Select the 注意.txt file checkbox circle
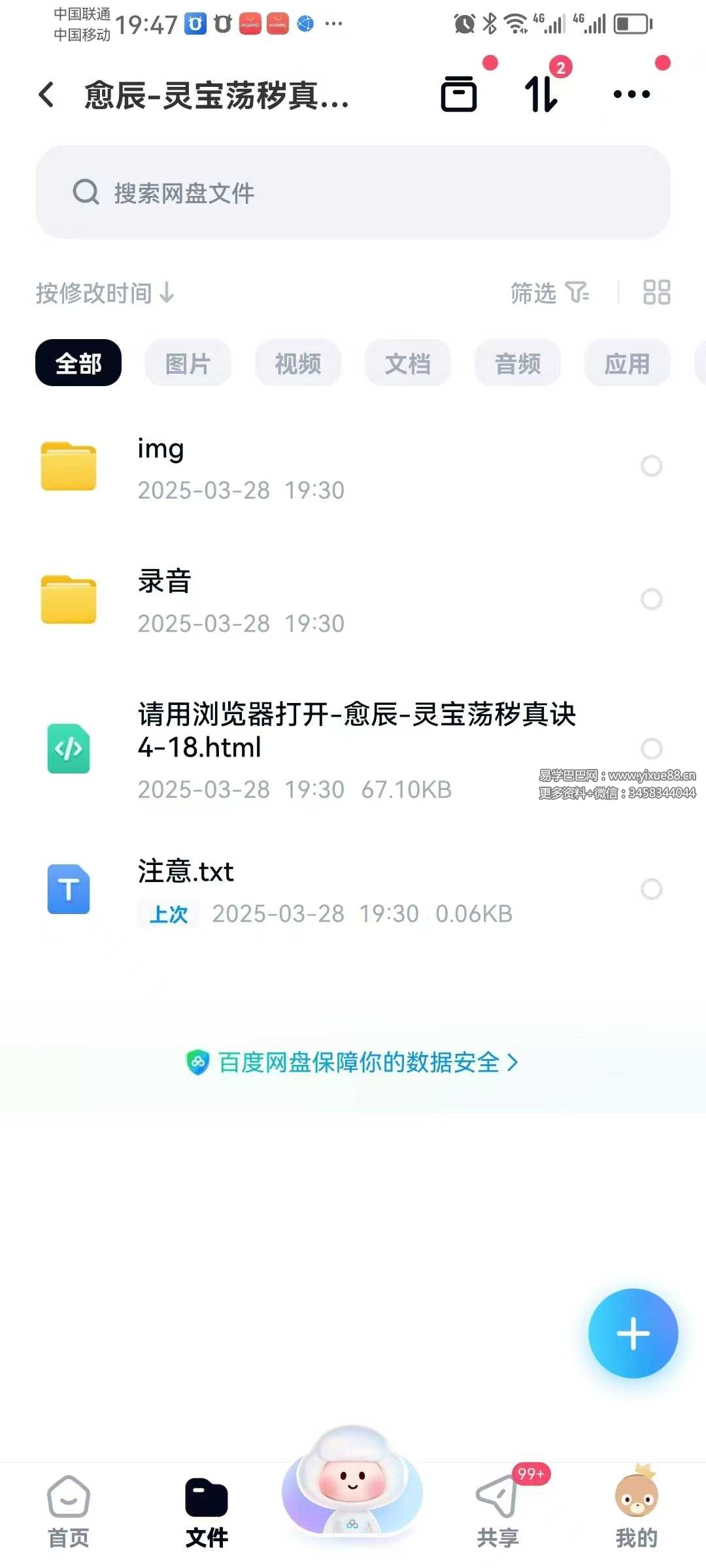706x1568 pixels. (651, 889)
